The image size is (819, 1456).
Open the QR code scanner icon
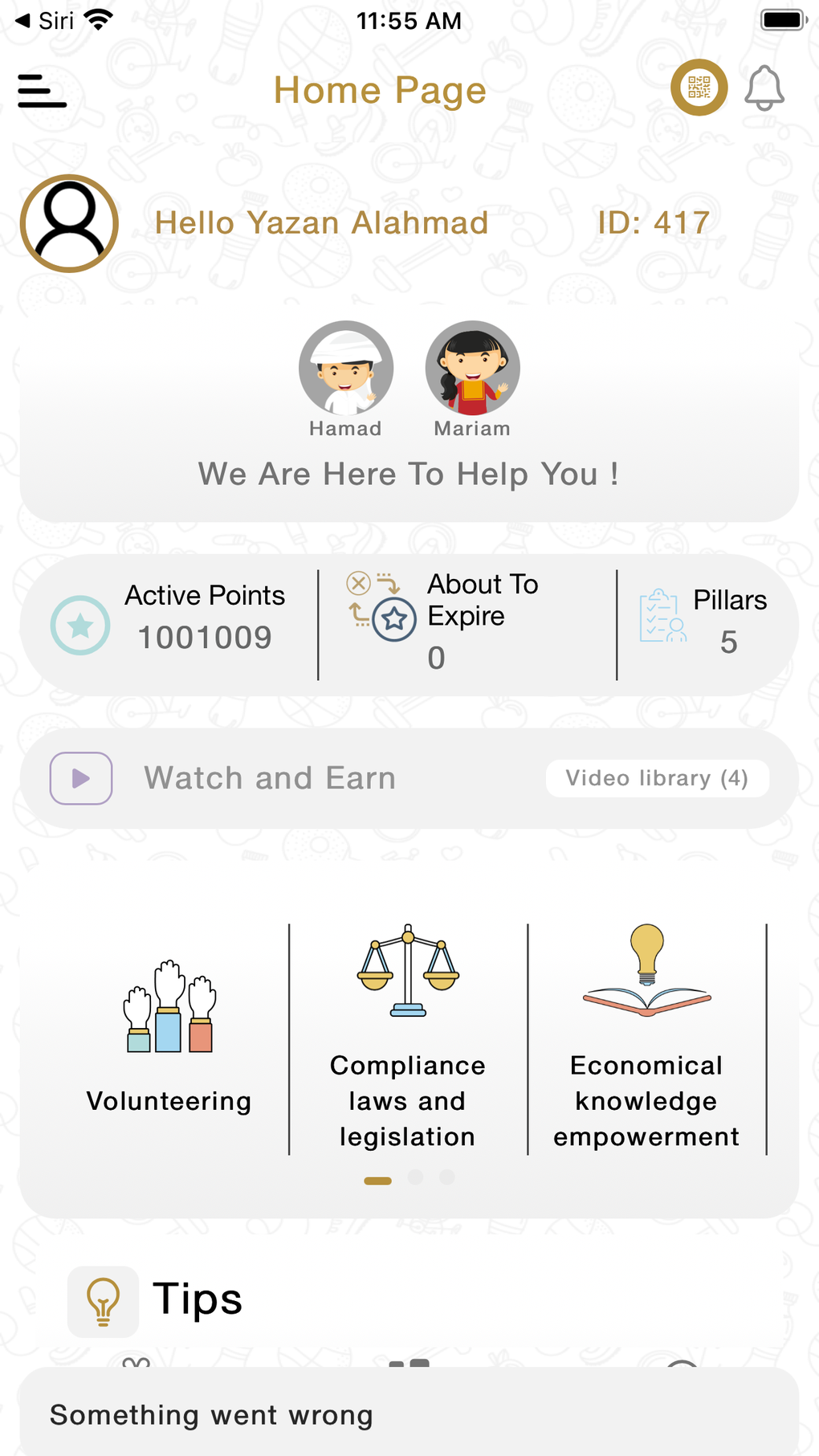pos(698,88)
